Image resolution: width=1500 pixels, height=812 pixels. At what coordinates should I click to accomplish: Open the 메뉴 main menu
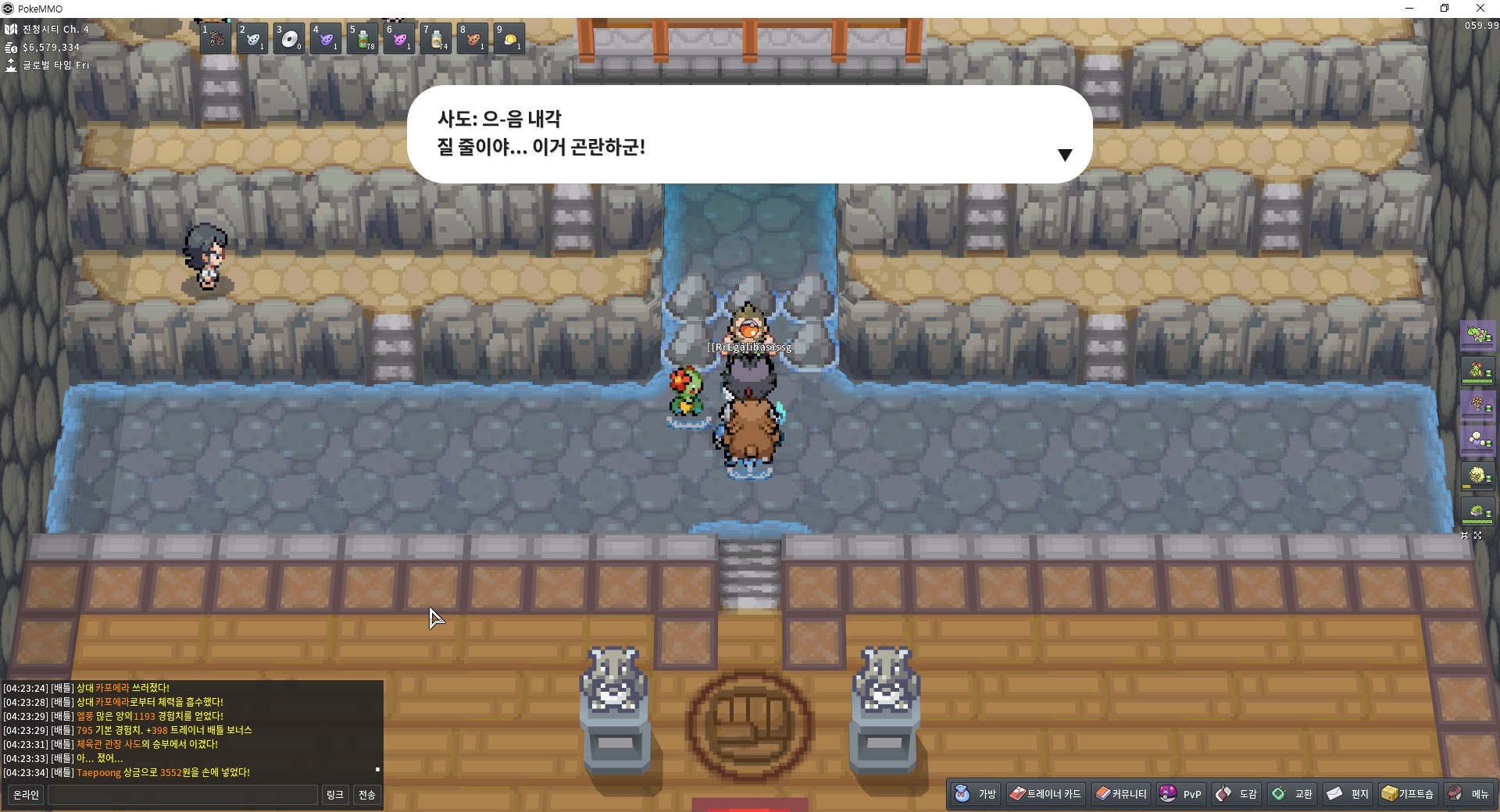coord(1469,793)
